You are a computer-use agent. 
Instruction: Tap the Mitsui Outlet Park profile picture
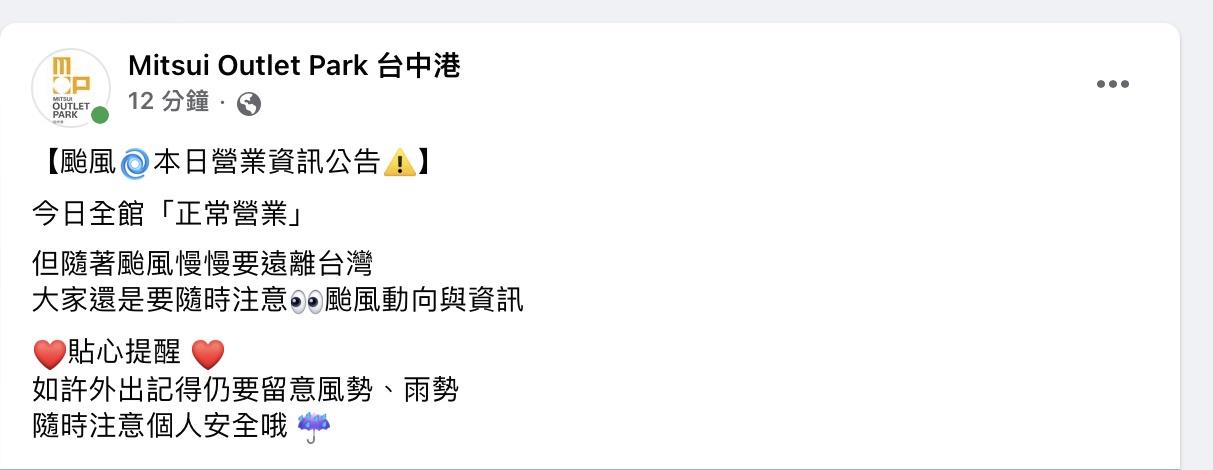[x=70, y=88]
